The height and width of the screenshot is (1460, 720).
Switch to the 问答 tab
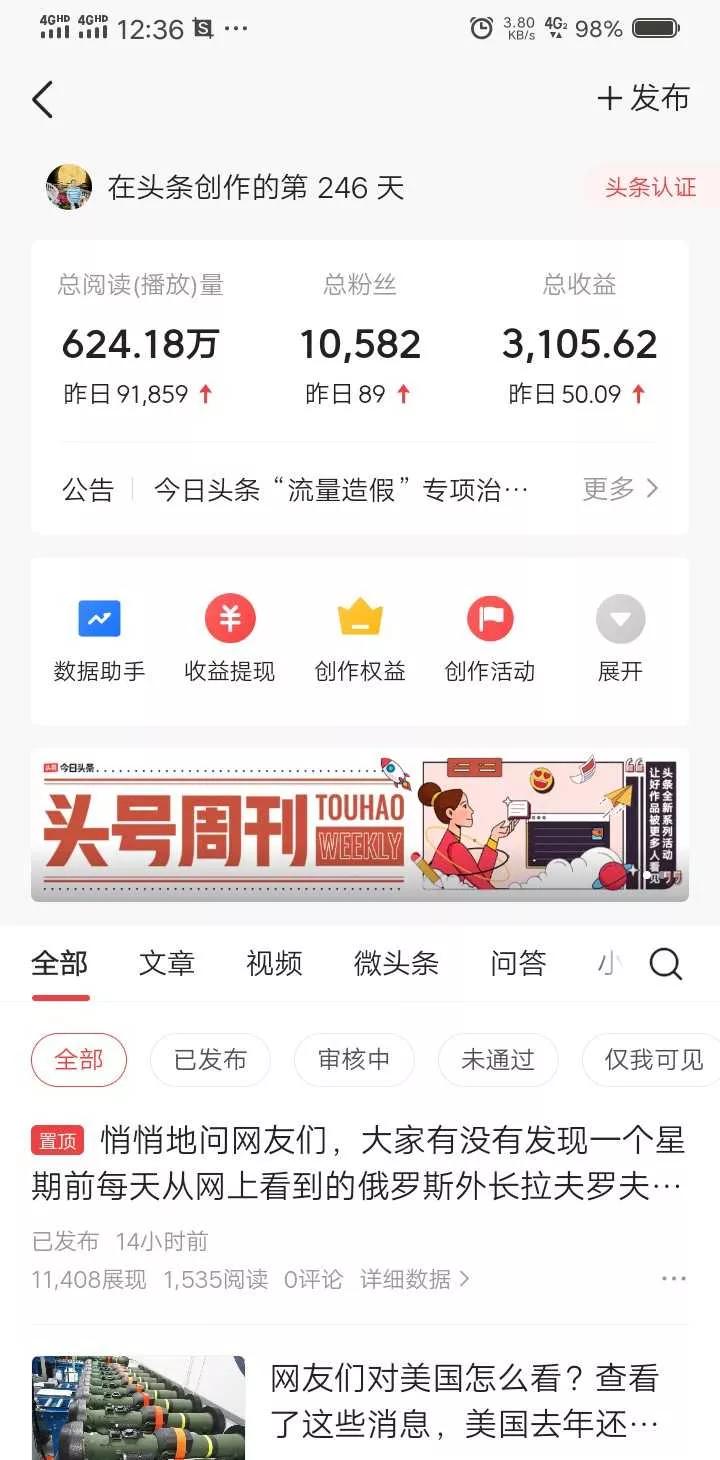(516, 963)
